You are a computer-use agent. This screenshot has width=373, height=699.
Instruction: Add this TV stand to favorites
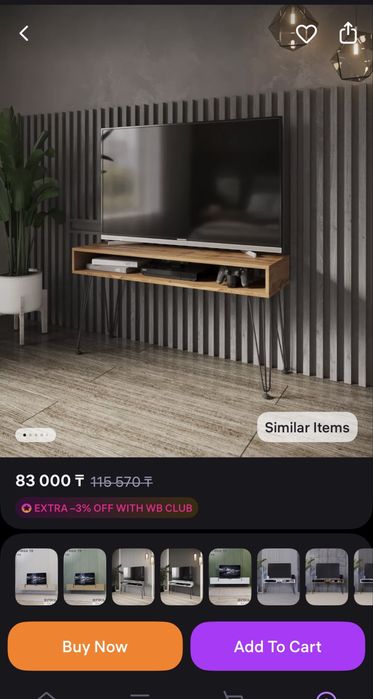click(307, 33)
